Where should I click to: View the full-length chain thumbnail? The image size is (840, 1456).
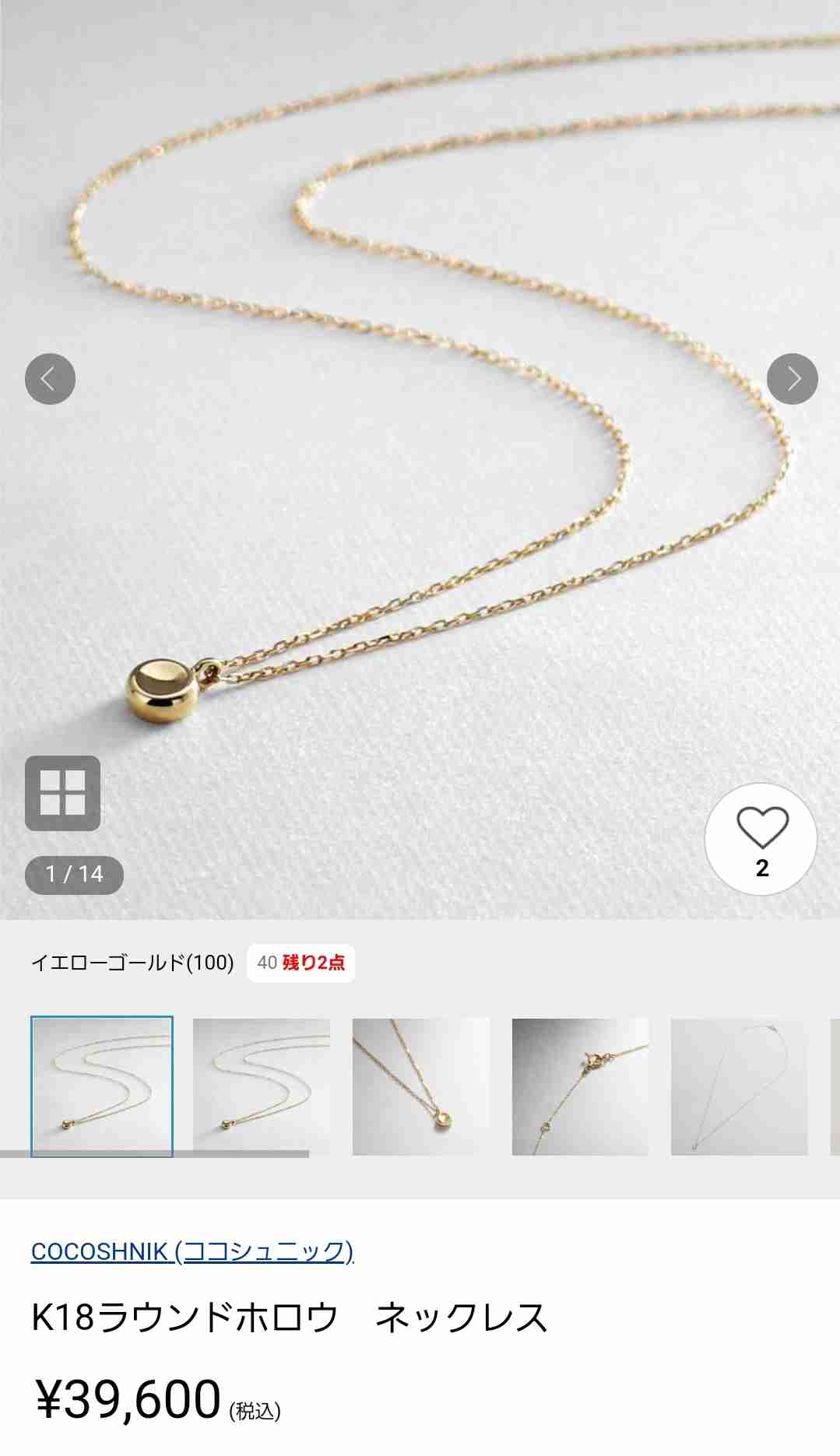(739, 1086)
